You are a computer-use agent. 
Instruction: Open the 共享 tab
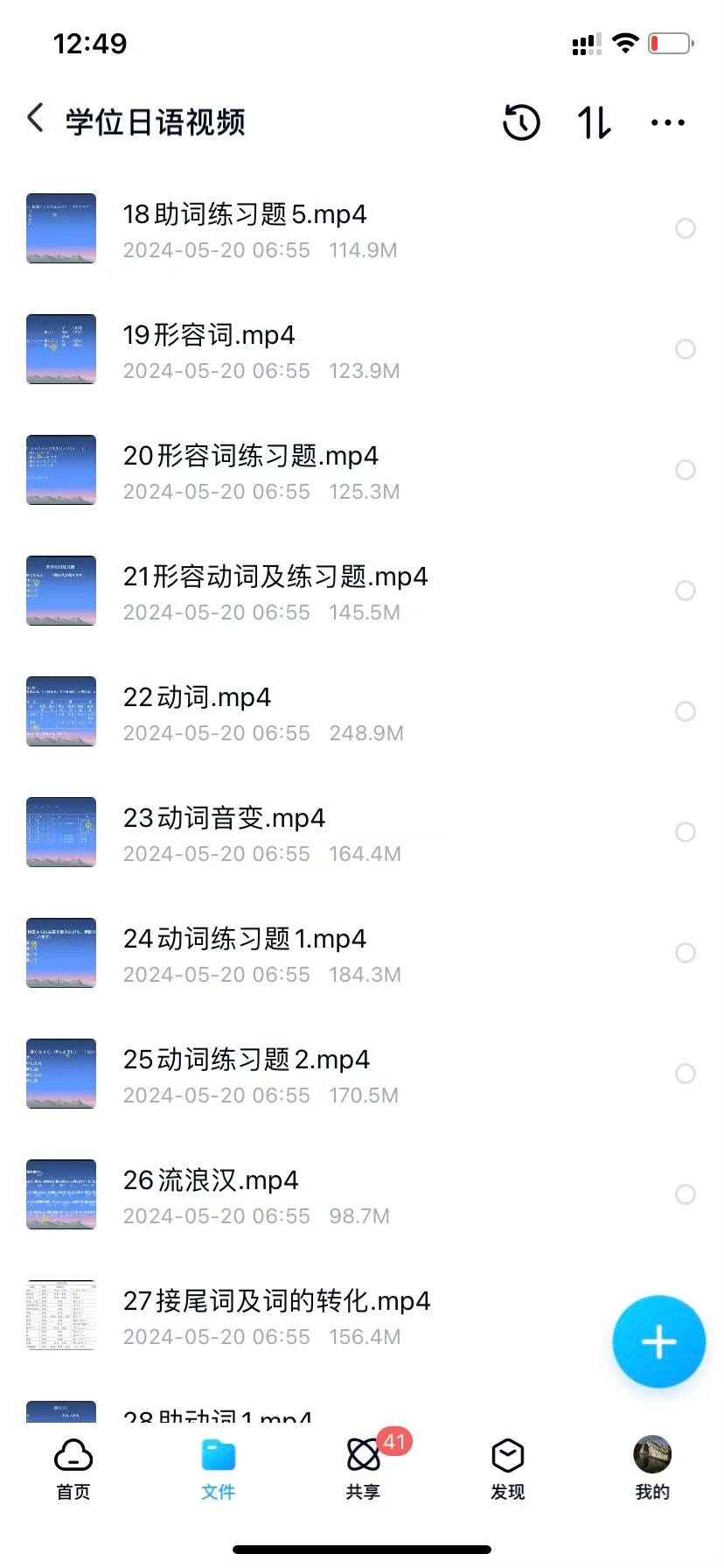click(x=363, y=1470)
